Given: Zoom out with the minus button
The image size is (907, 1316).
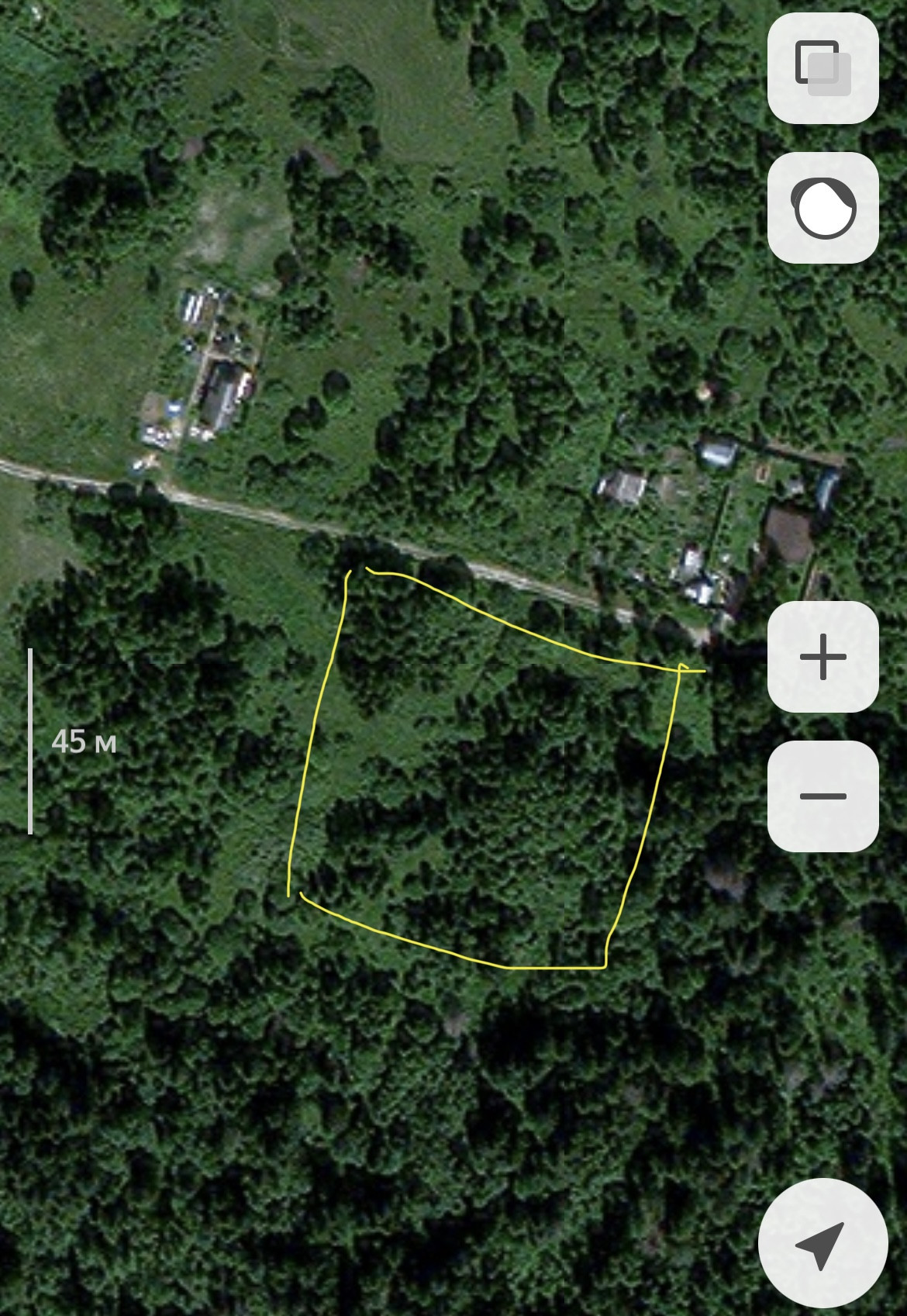Looking at the screenshot, I should [823, 796].
